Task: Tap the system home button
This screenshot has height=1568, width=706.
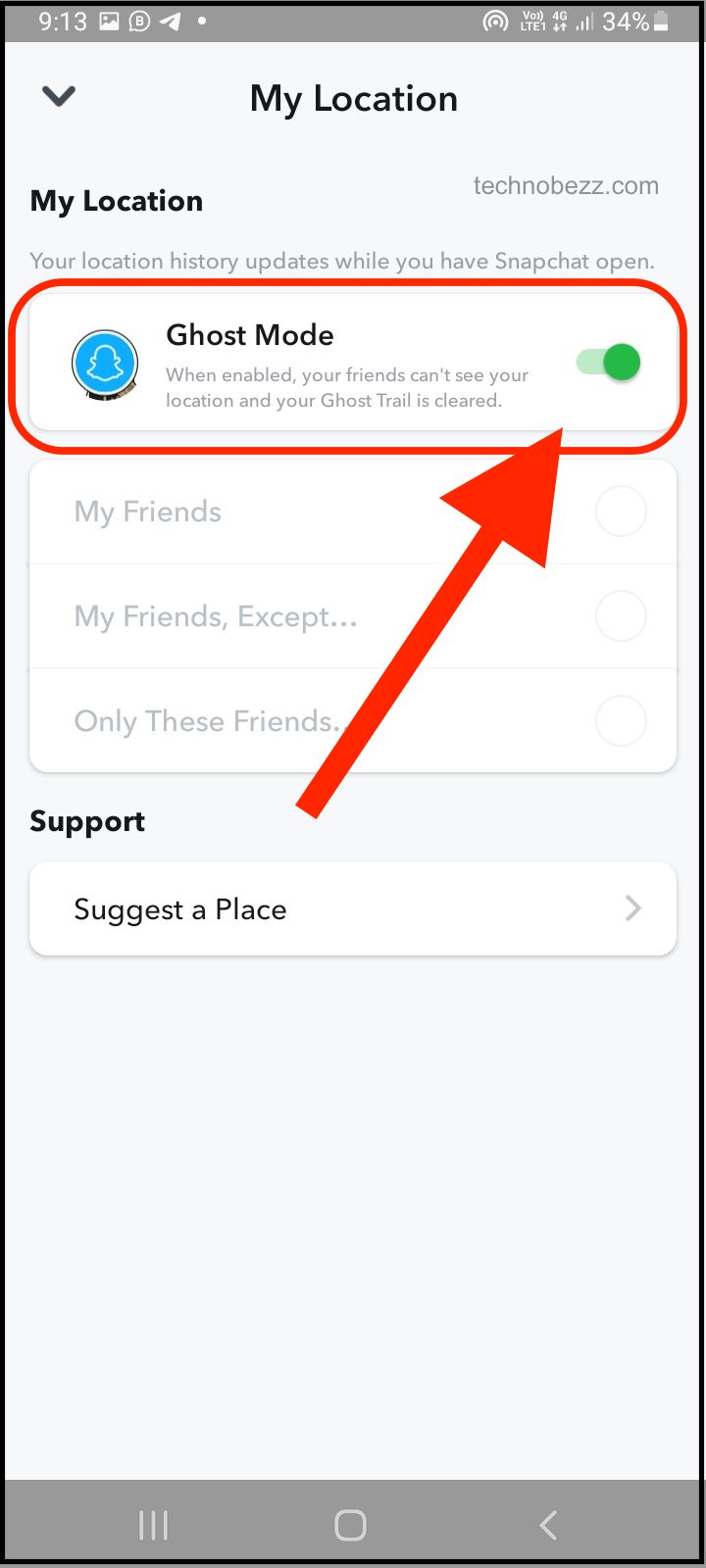Action: click(350, 1525)
